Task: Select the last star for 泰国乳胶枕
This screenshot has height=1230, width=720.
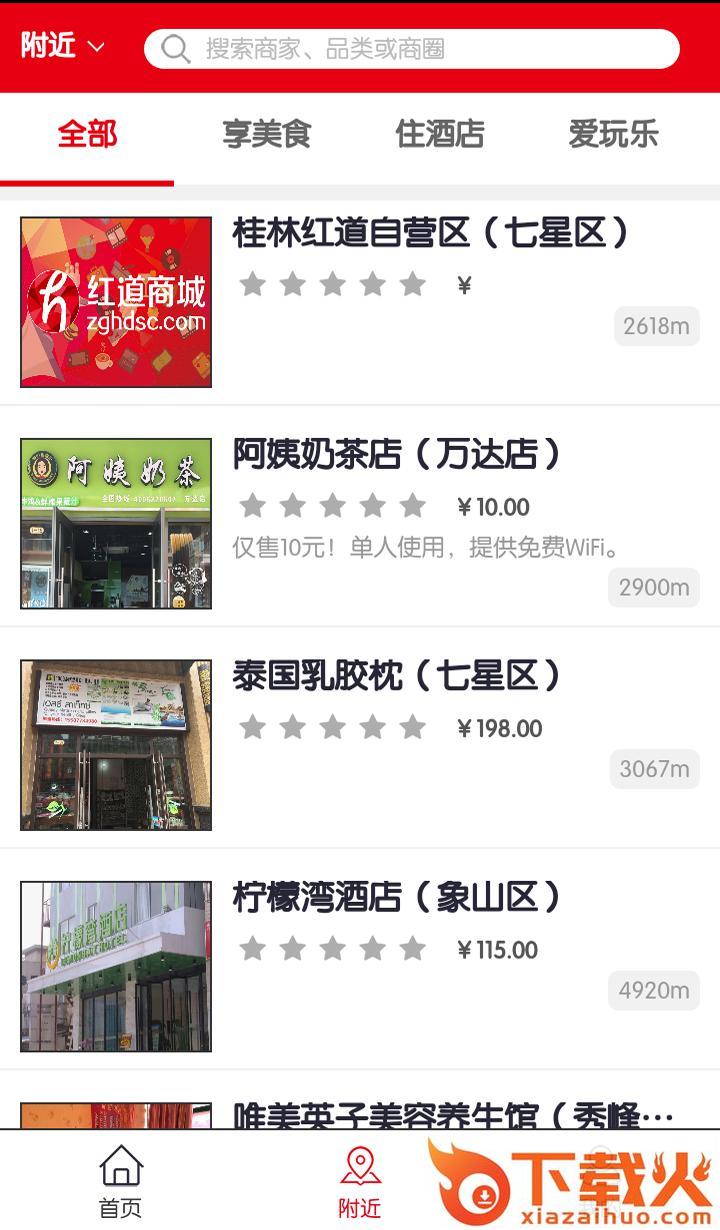Action: click(413, 728)
